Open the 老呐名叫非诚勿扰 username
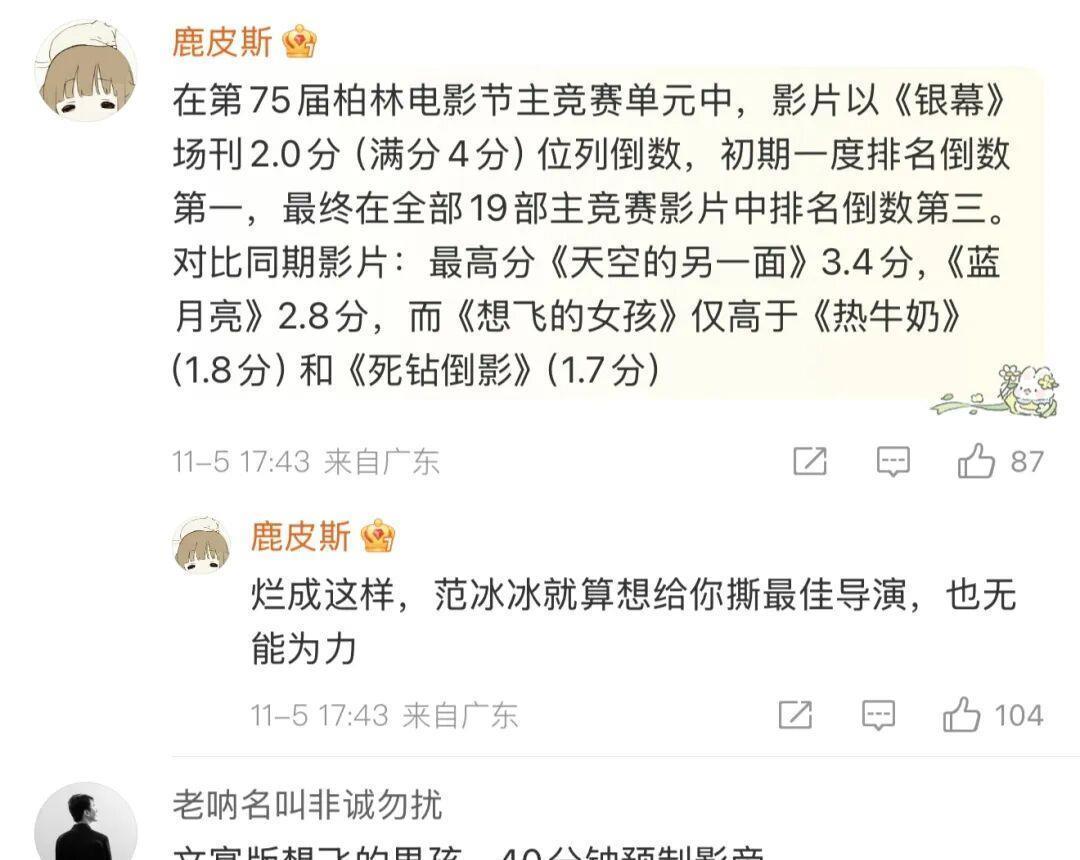Viewport: 1080px width, 860px height. tap(307, 804)
